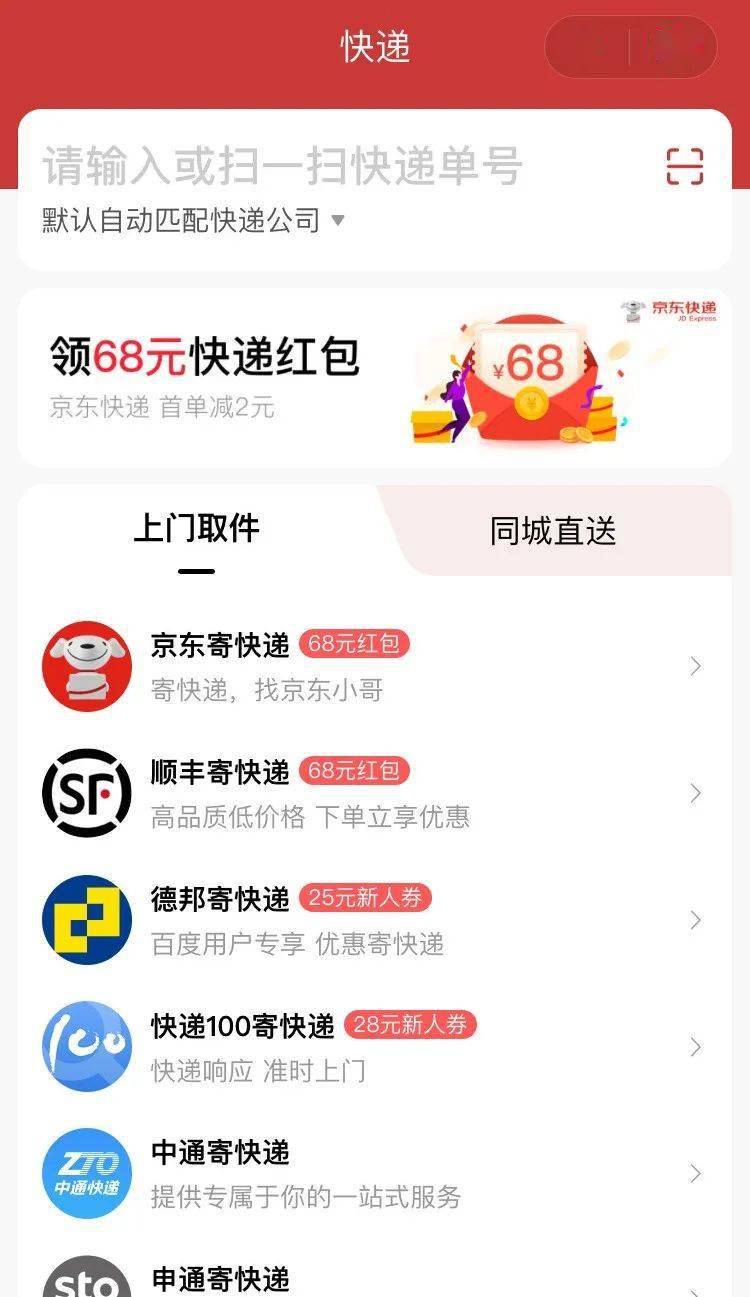
Task: Tap 申通寄快递 row
Action: click(374, 1277)
